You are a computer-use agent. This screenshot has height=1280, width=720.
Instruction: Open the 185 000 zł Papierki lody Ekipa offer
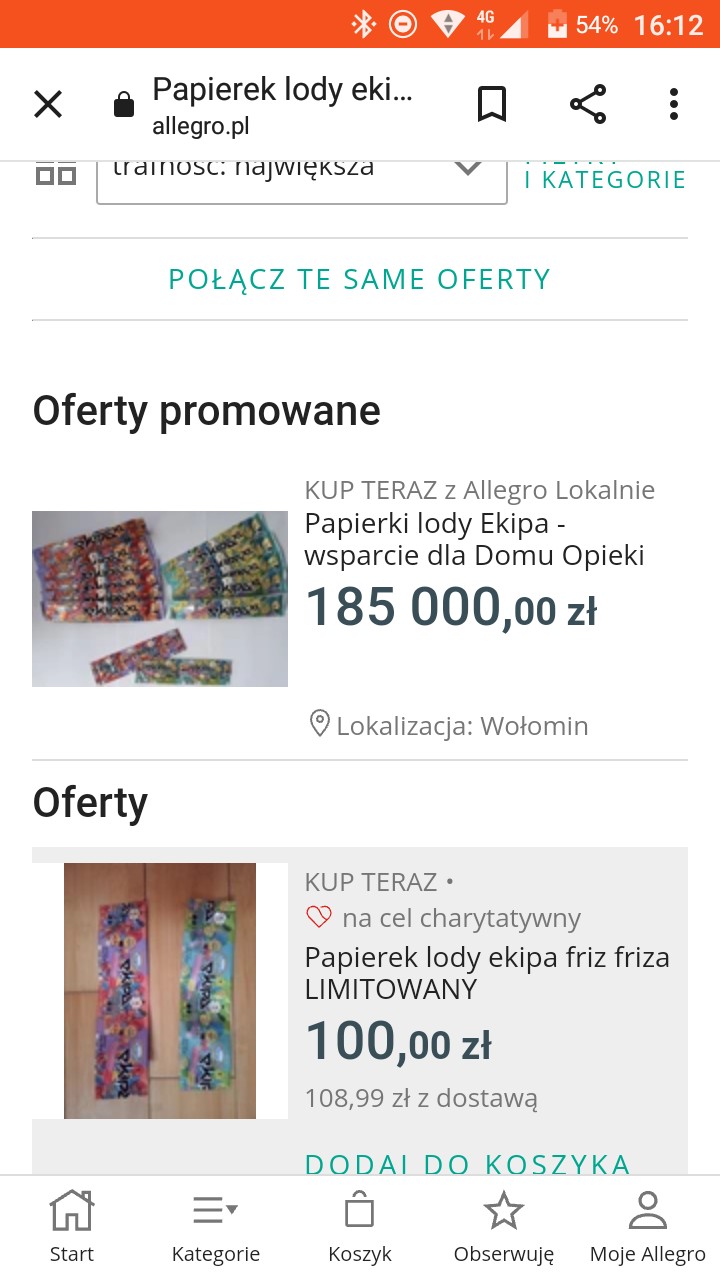coord(474,539)
